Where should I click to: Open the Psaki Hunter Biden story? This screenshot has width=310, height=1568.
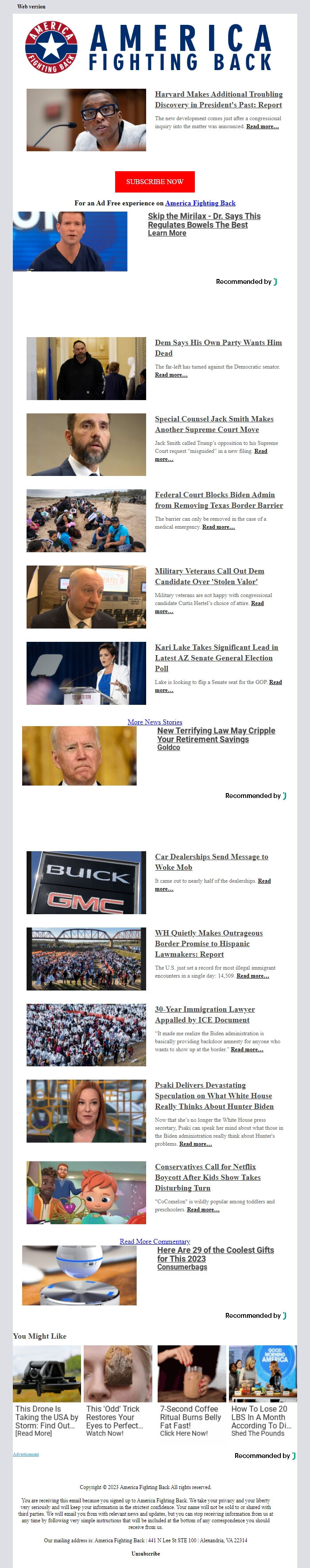tap(213, 1096)
